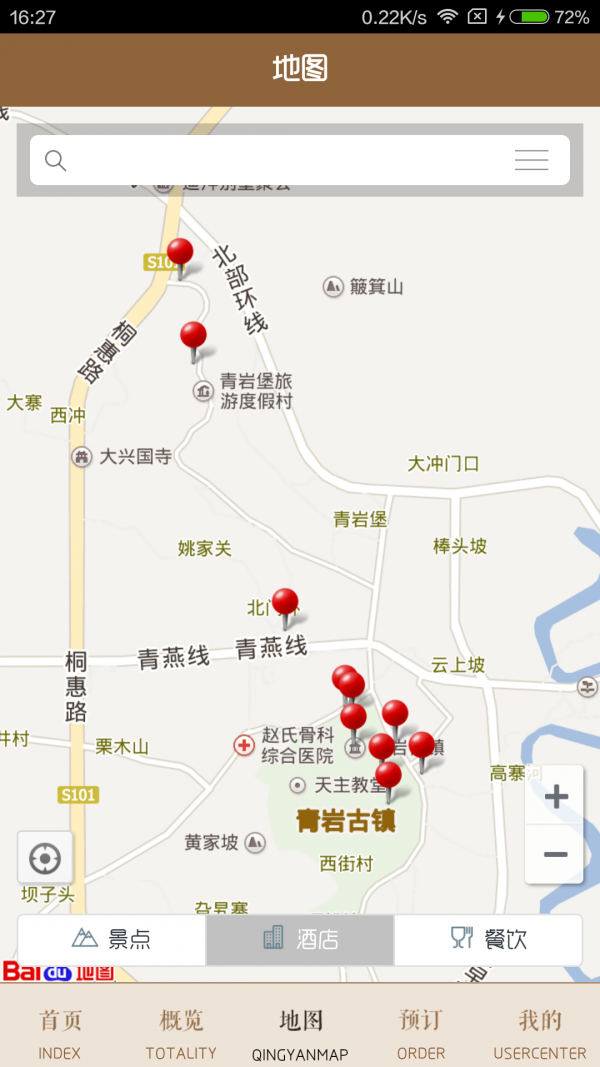
Task: Tap the map search field
Action: [280, 160]
